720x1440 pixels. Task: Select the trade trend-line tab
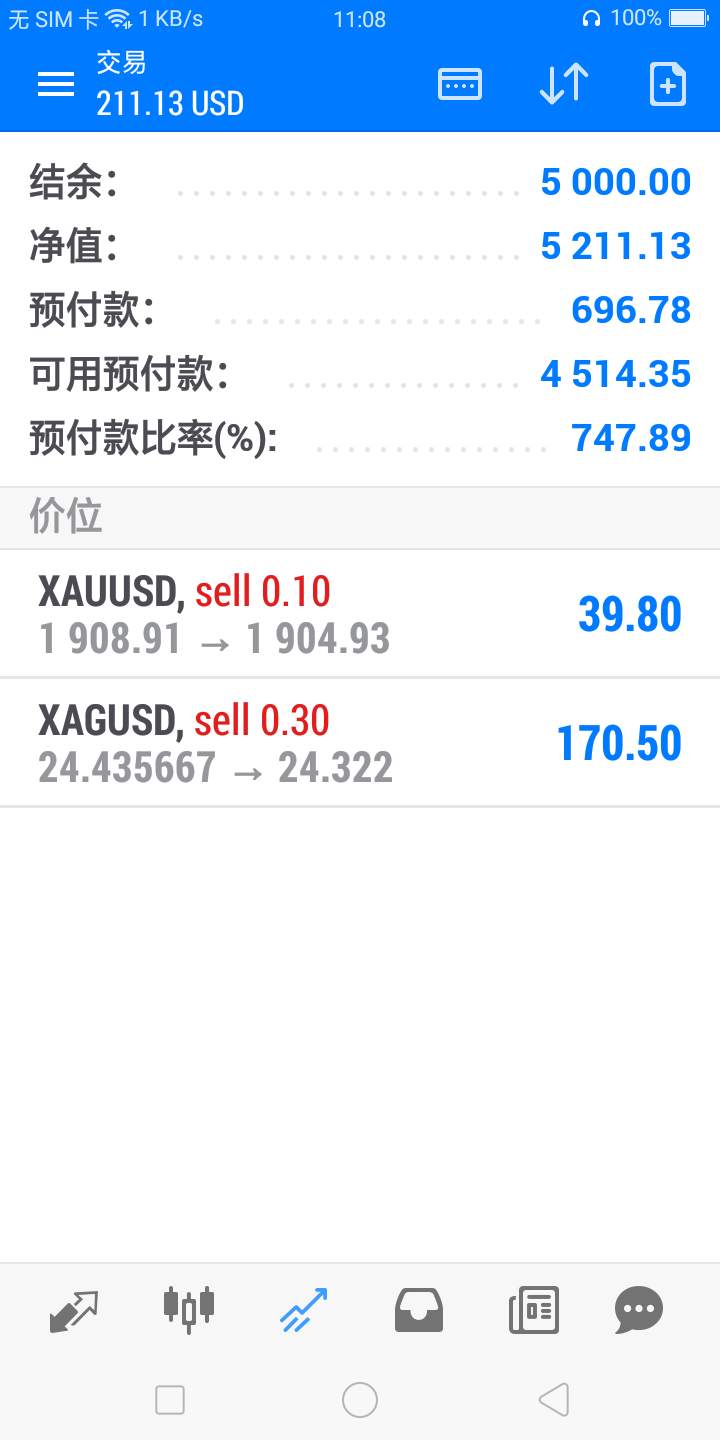coord(304,1310)
